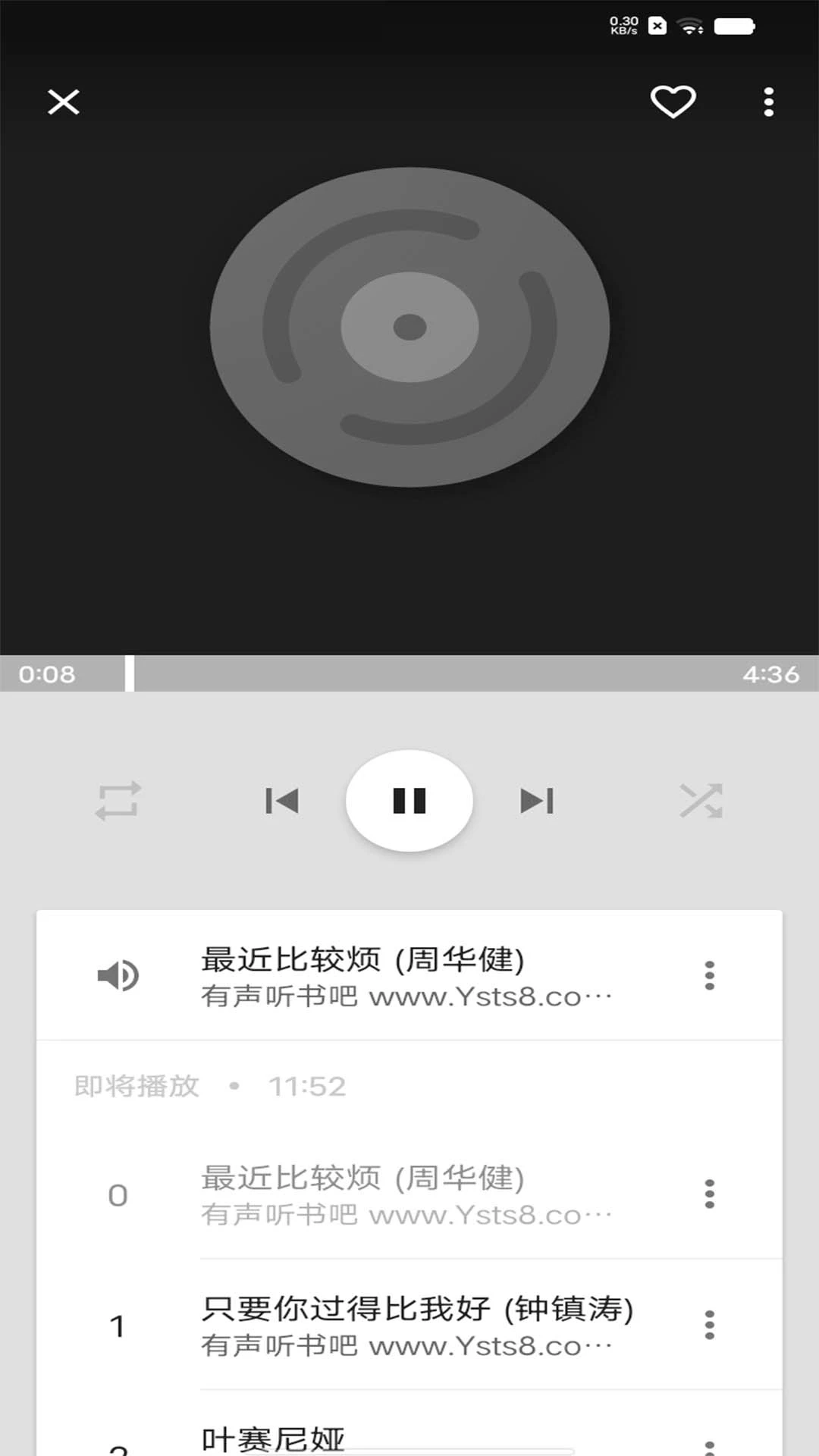Viewport: 819px width, 1456px height.
Task: Open options for 只要你过得比我好
Action: tap(710, 1325)
